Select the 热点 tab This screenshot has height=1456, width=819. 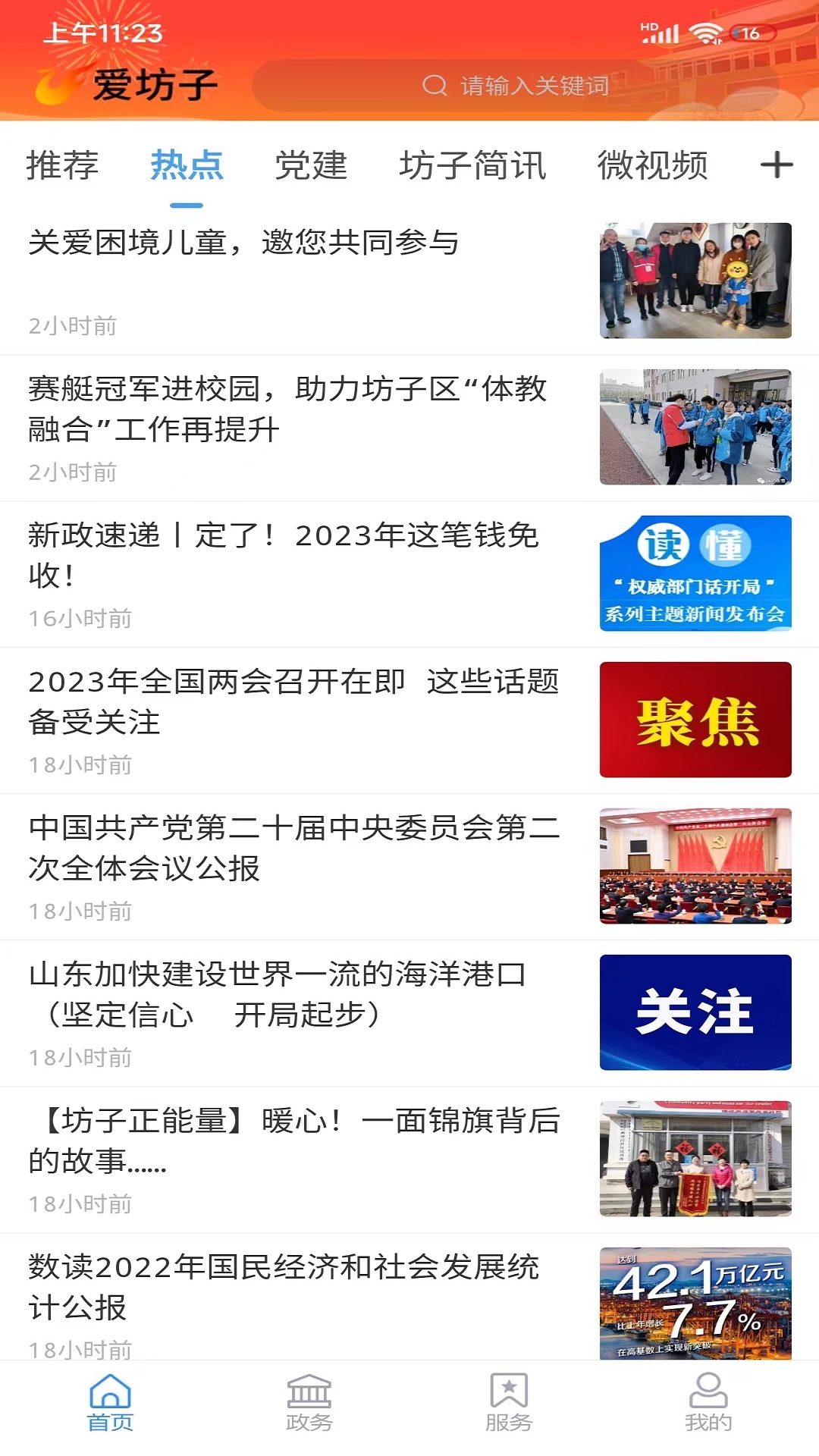(x=187, y=165)
